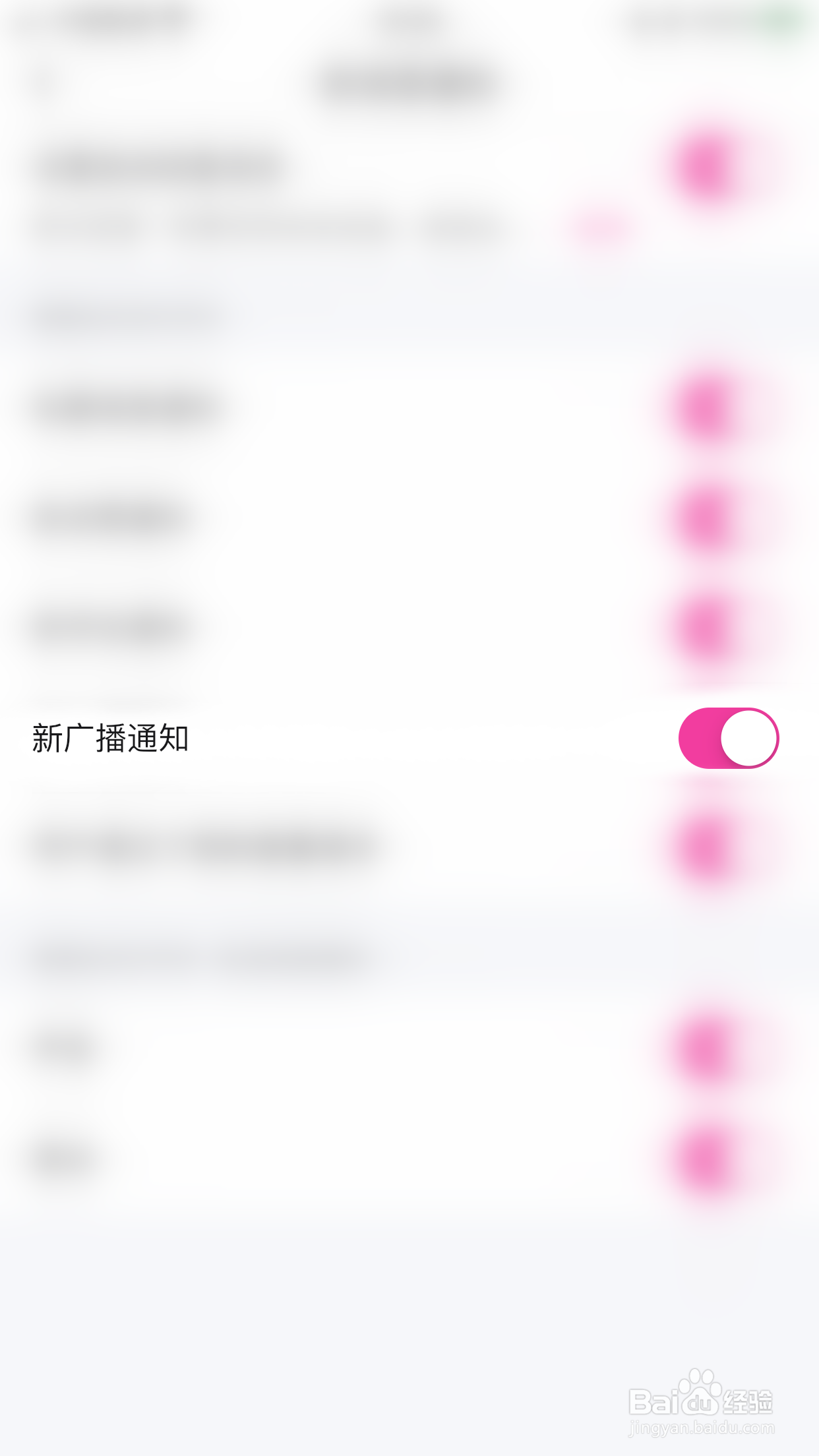Disable the 新广播通知 toggle
Viewport: 819px width, 1456px height.
[x=729, y=739]
